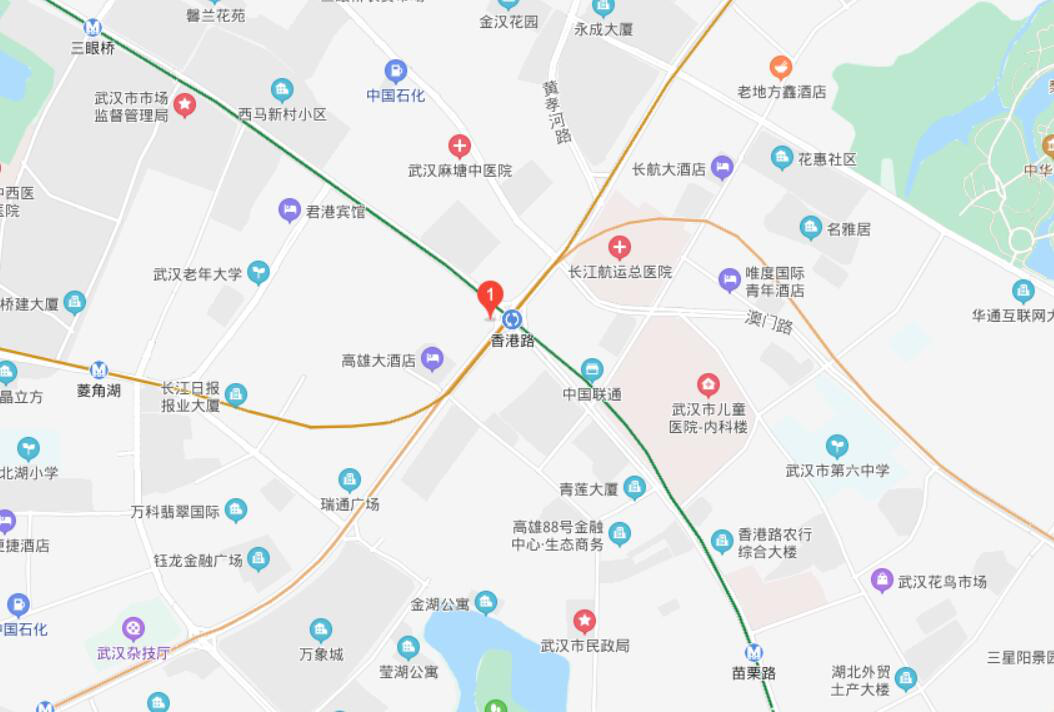1054x712 pixels.
Task: Open 中国石化 gas station near 西马新村小区
Action: [x=396, y=71]
